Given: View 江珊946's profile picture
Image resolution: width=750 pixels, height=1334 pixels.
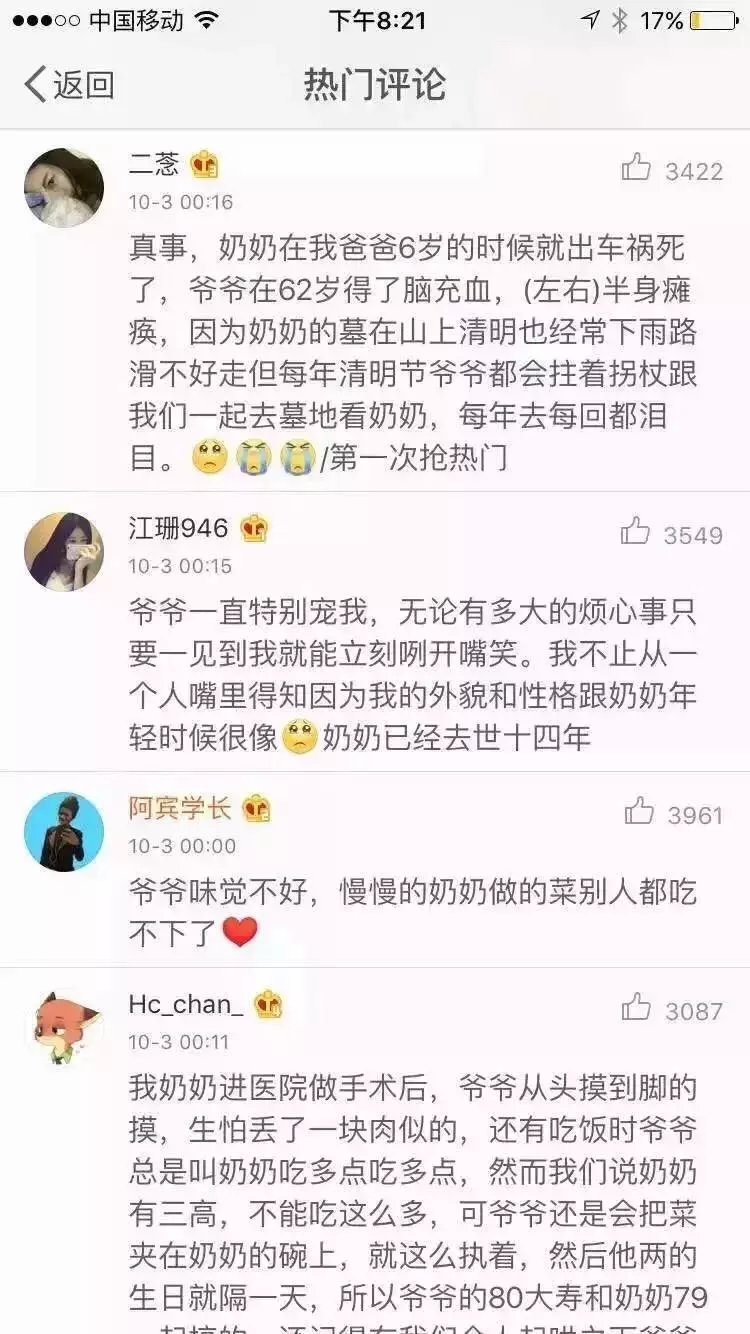Looking at the screenshot, I should click(x=64, y=552).
